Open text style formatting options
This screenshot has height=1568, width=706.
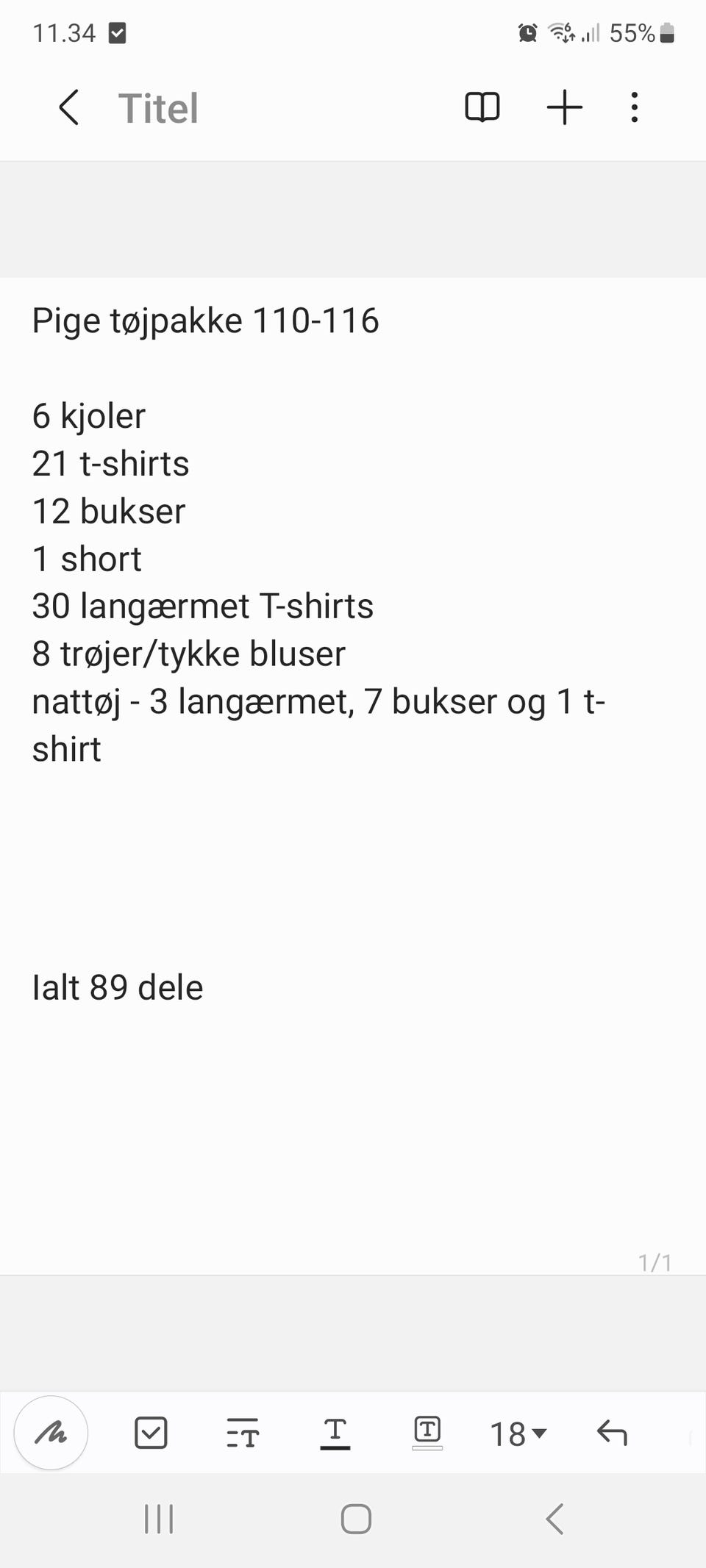(335, 1432)
